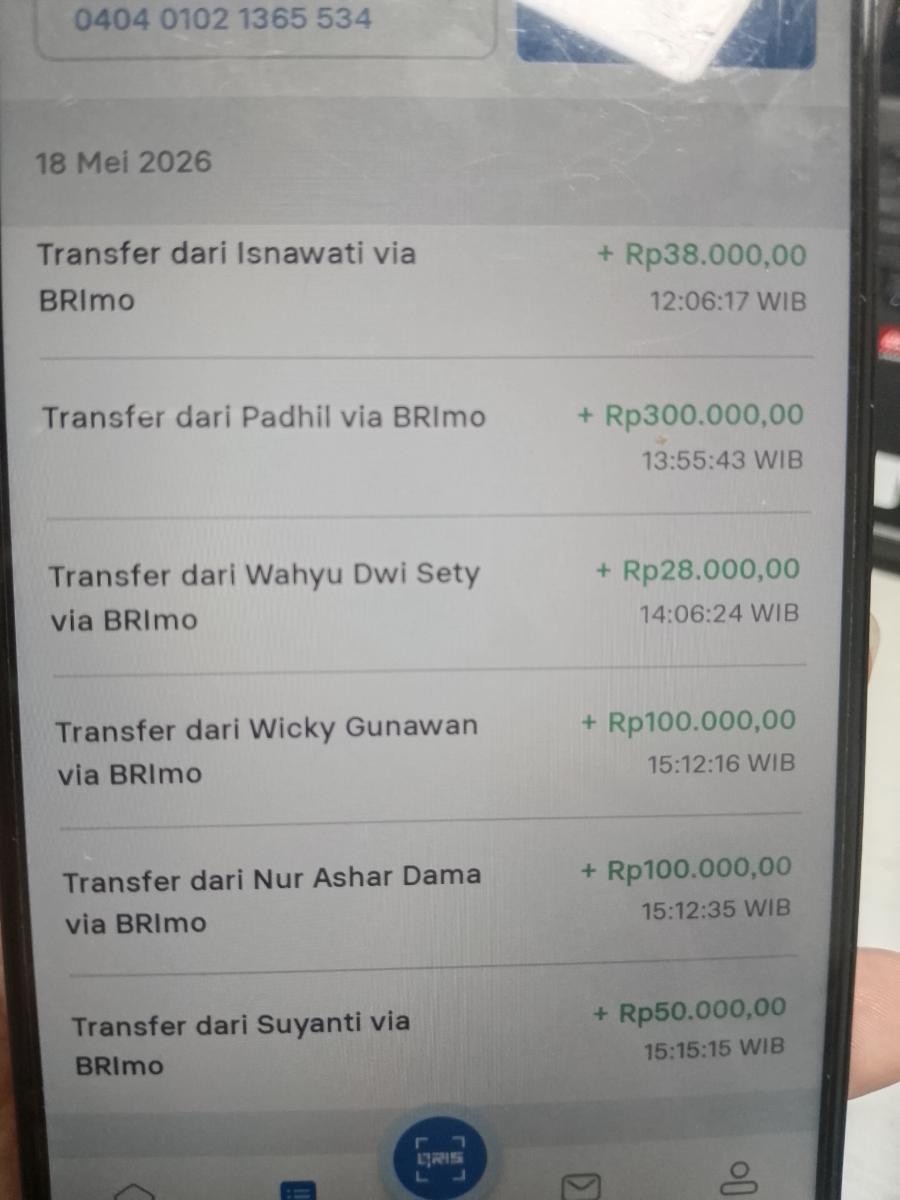Select the transaction history list tab
The height and width of the screenshot is (1200, 900).
pyautogui.click(x=297, y=1188)
